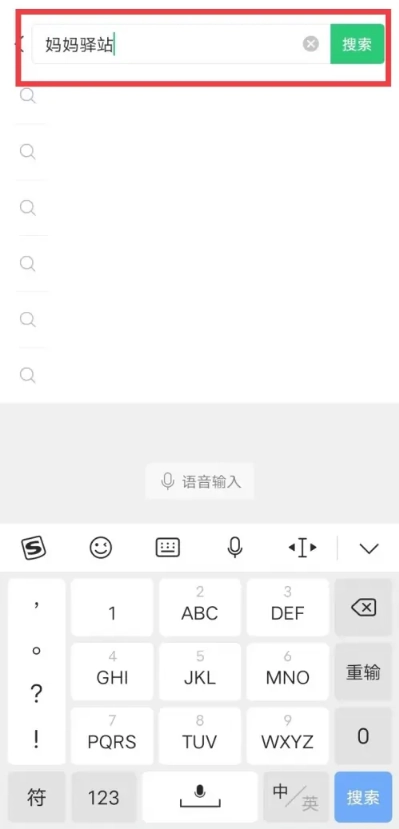The image size is (399, 829).
Task: Collapse the keyboard with the down chevron
Action: [369, 548]
